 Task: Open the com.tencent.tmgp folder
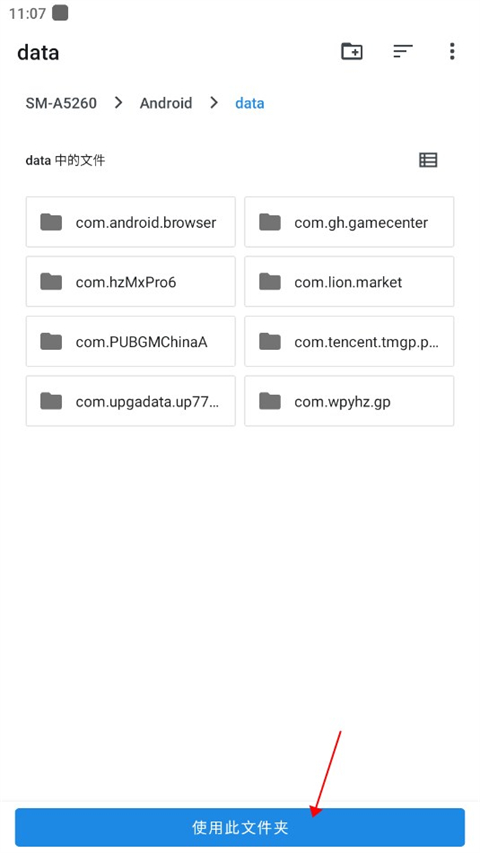point(349,342)
